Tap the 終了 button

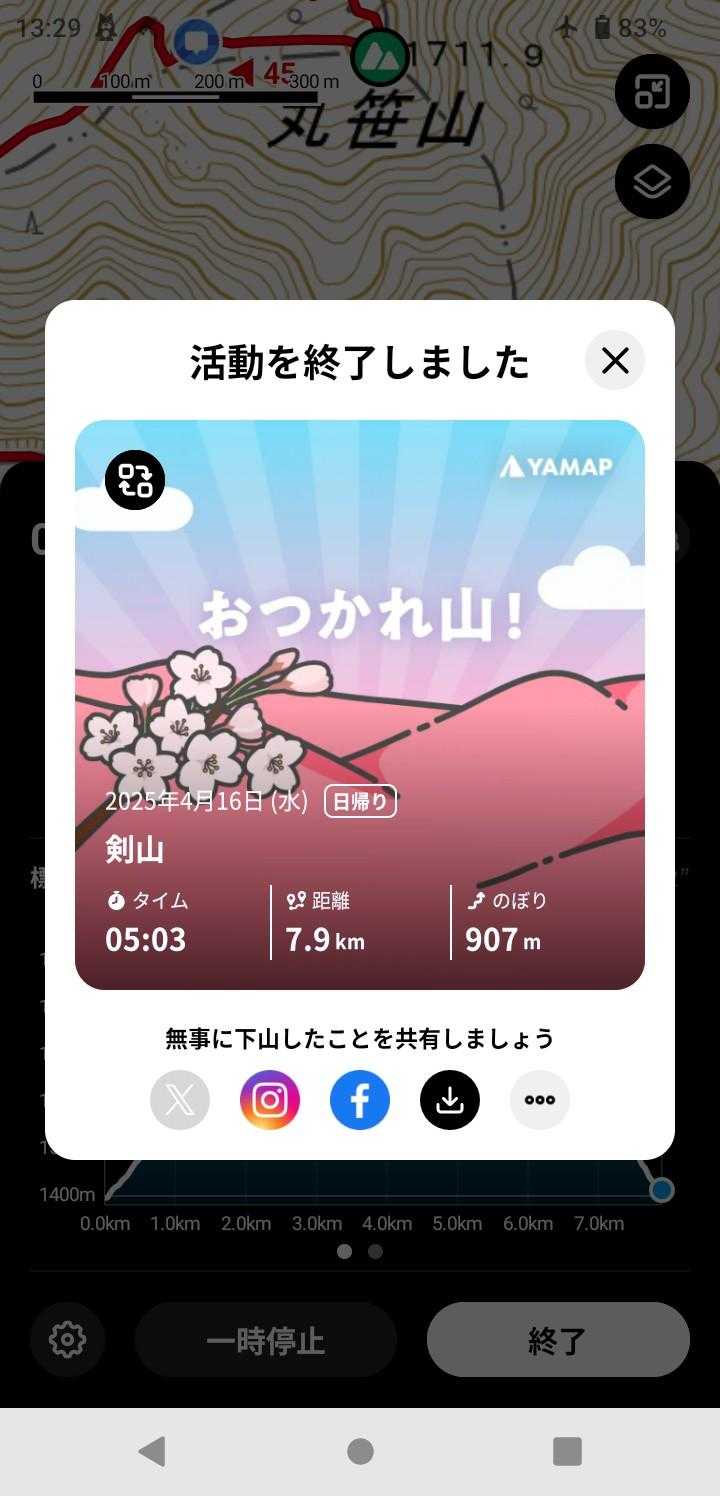click(558, 1340)
